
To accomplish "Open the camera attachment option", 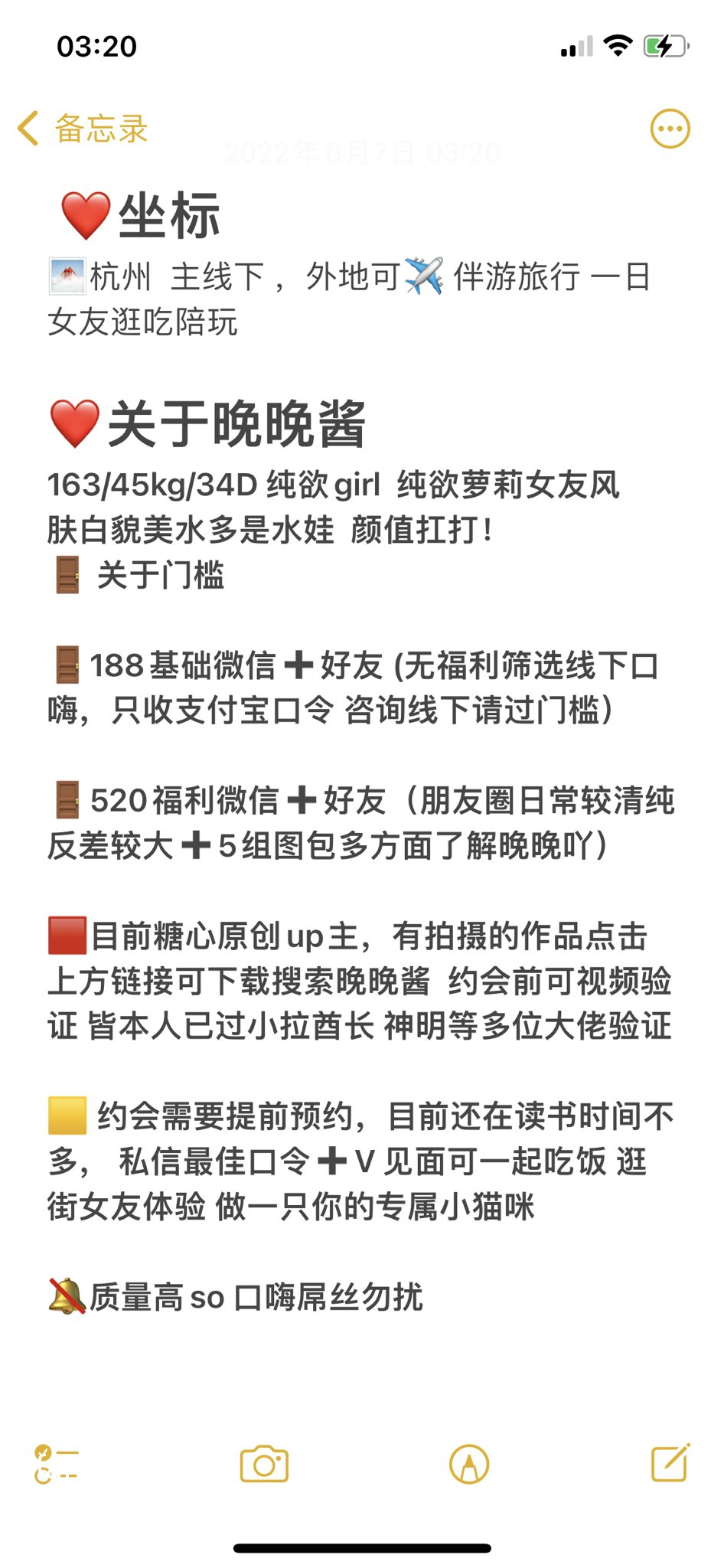I will (x=264, y=1464).
